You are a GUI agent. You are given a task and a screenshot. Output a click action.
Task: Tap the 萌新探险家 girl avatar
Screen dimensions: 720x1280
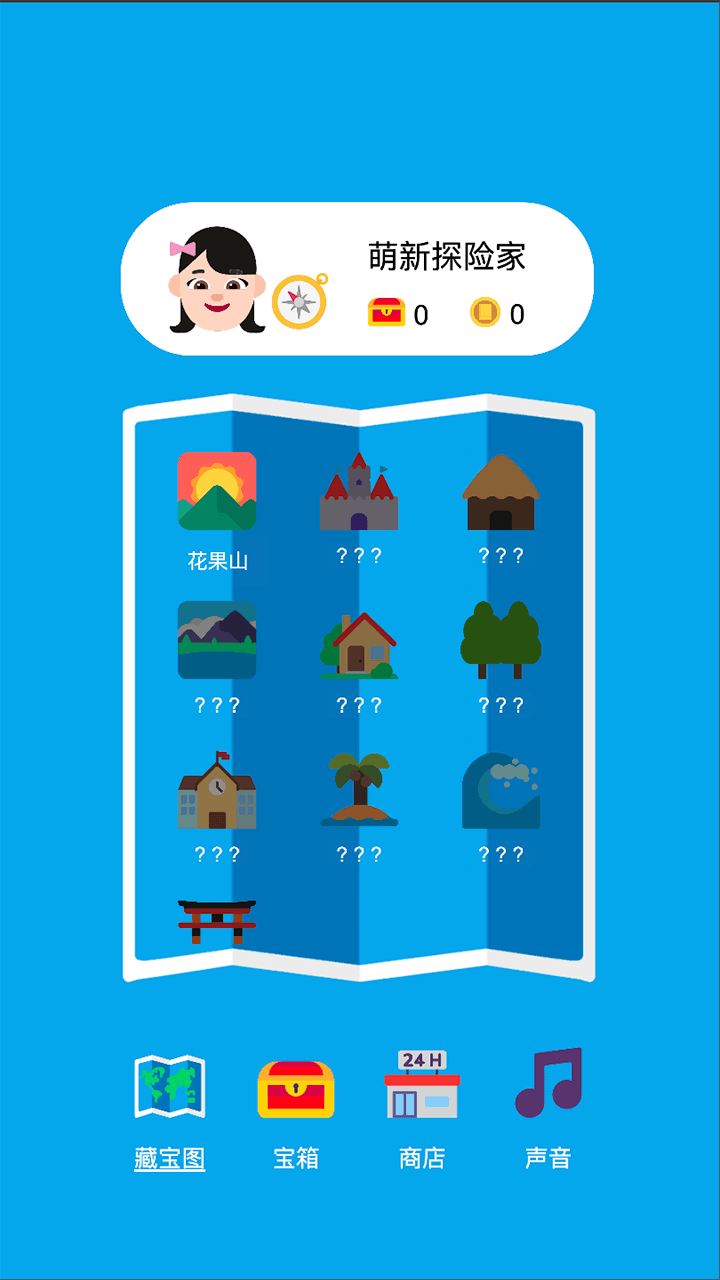tap(217, 280)
